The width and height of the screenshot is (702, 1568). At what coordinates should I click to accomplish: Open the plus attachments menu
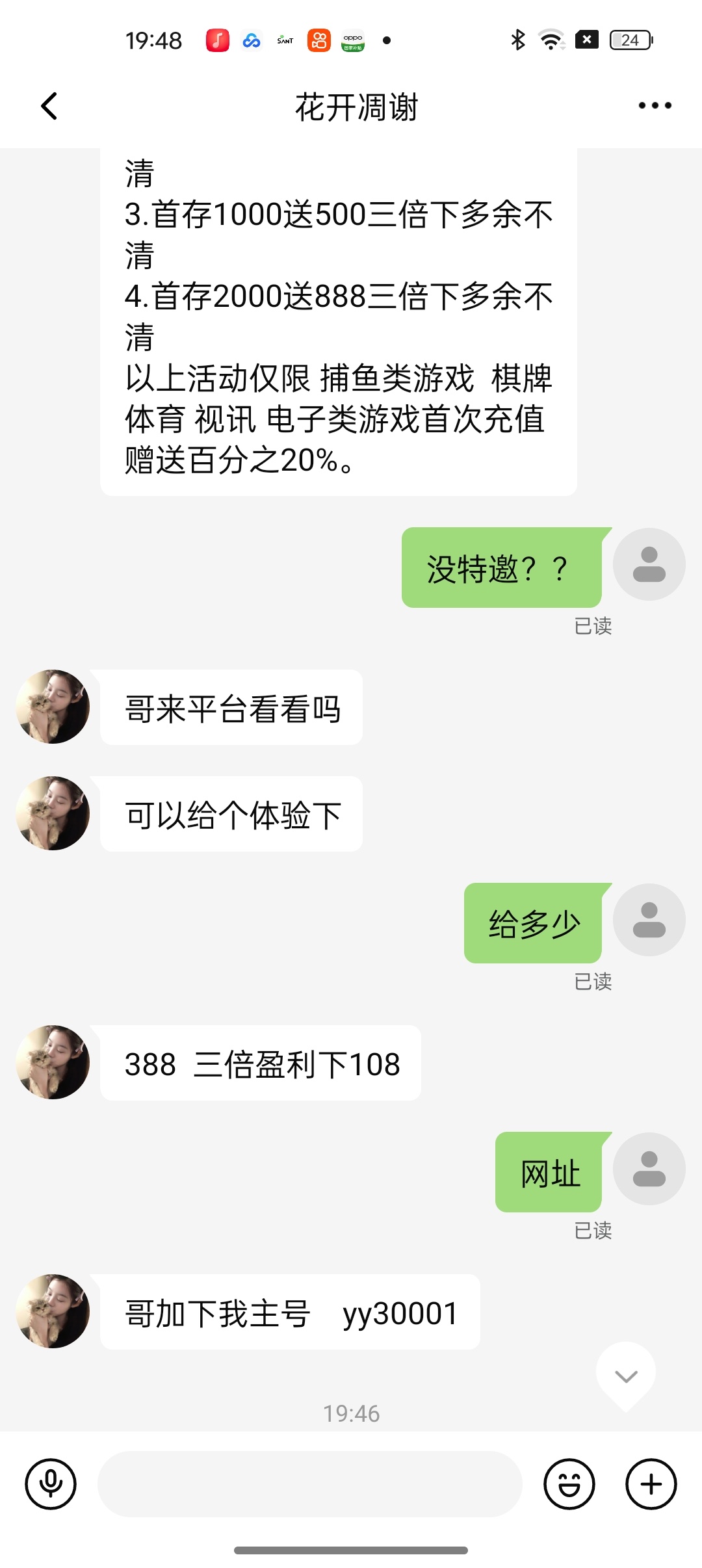click(x=651, y=1484)
